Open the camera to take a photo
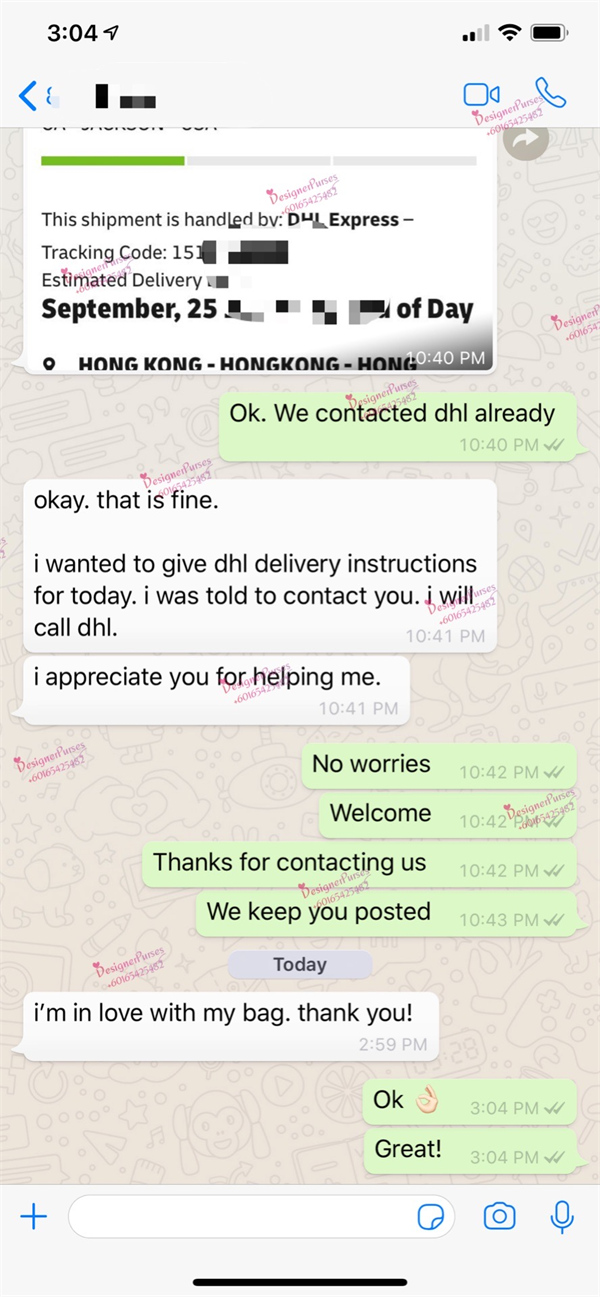600x1297 pixels. (499, 1216)
